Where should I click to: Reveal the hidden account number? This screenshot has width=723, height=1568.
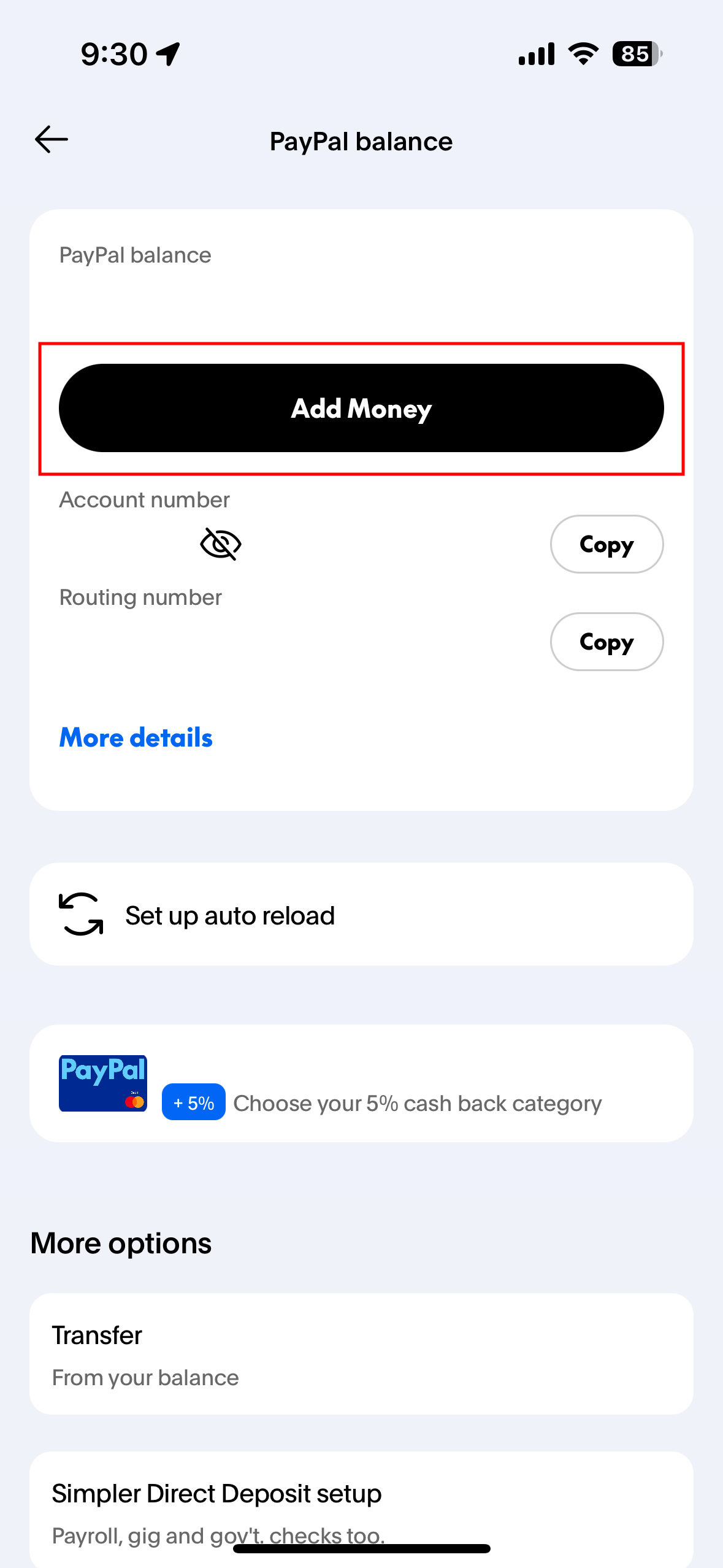coord(221,544)
